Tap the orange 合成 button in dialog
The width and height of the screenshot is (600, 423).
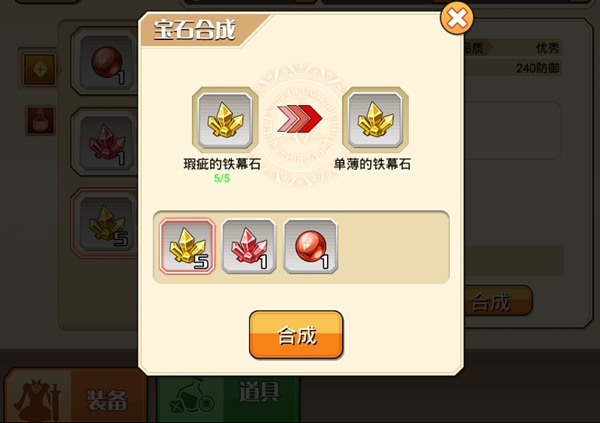tap(296, 335)
